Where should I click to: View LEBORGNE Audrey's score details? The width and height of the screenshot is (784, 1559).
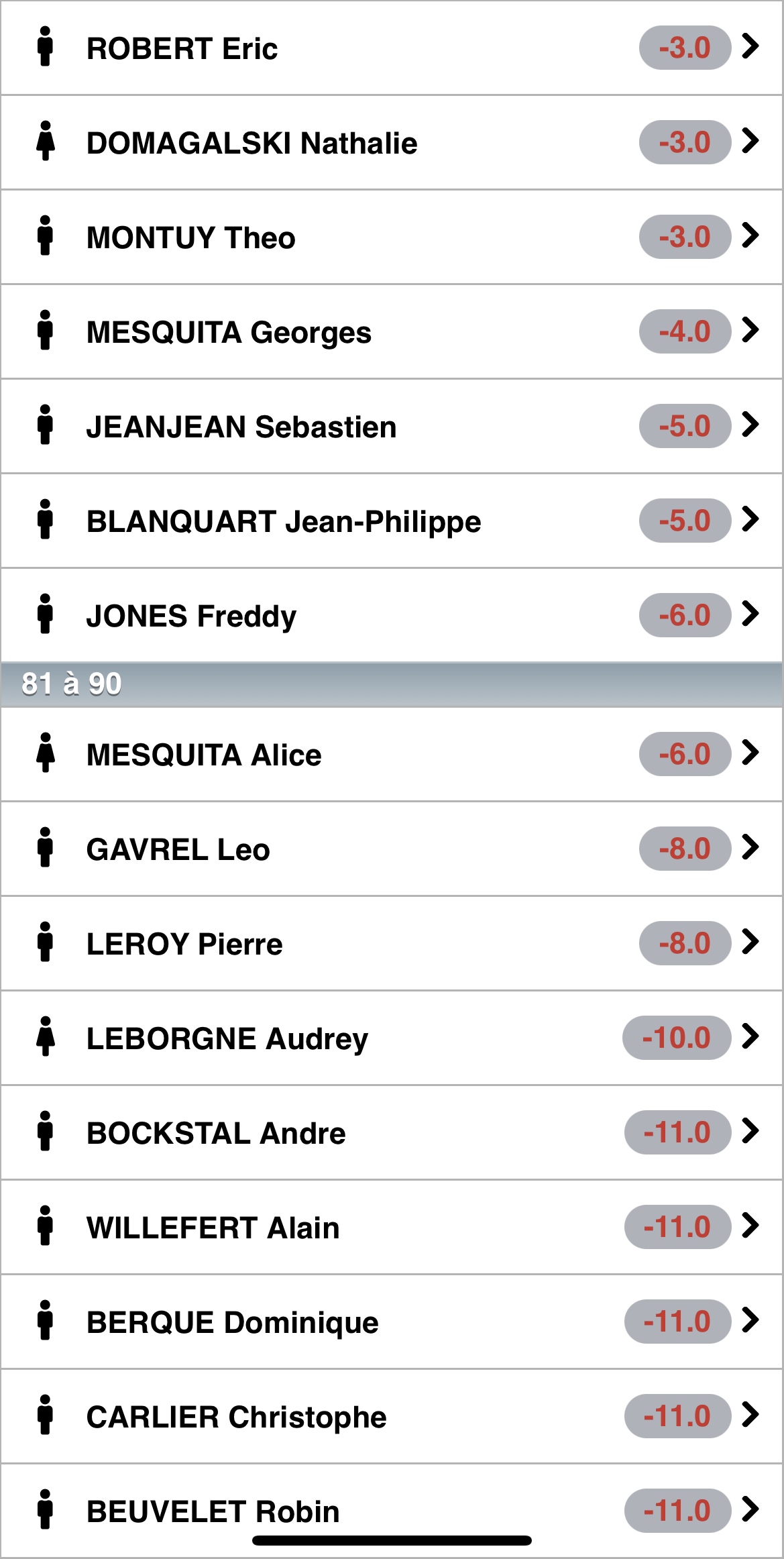pyautogui.click(x=392, y=1038)
